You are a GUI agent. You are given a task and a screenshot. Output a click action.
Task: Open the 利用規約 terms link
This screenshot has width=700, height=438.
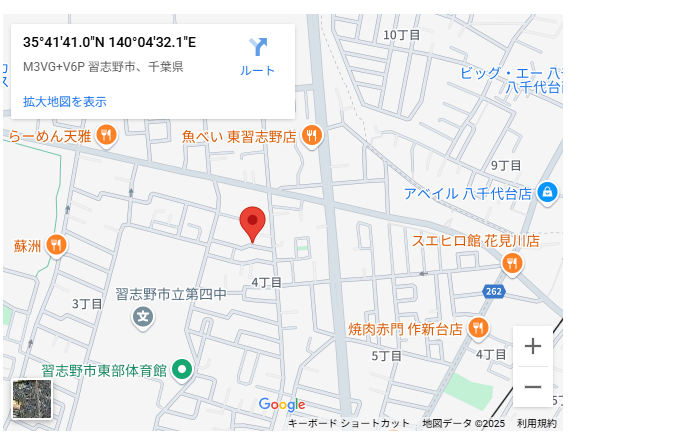(x=537, y=423)
